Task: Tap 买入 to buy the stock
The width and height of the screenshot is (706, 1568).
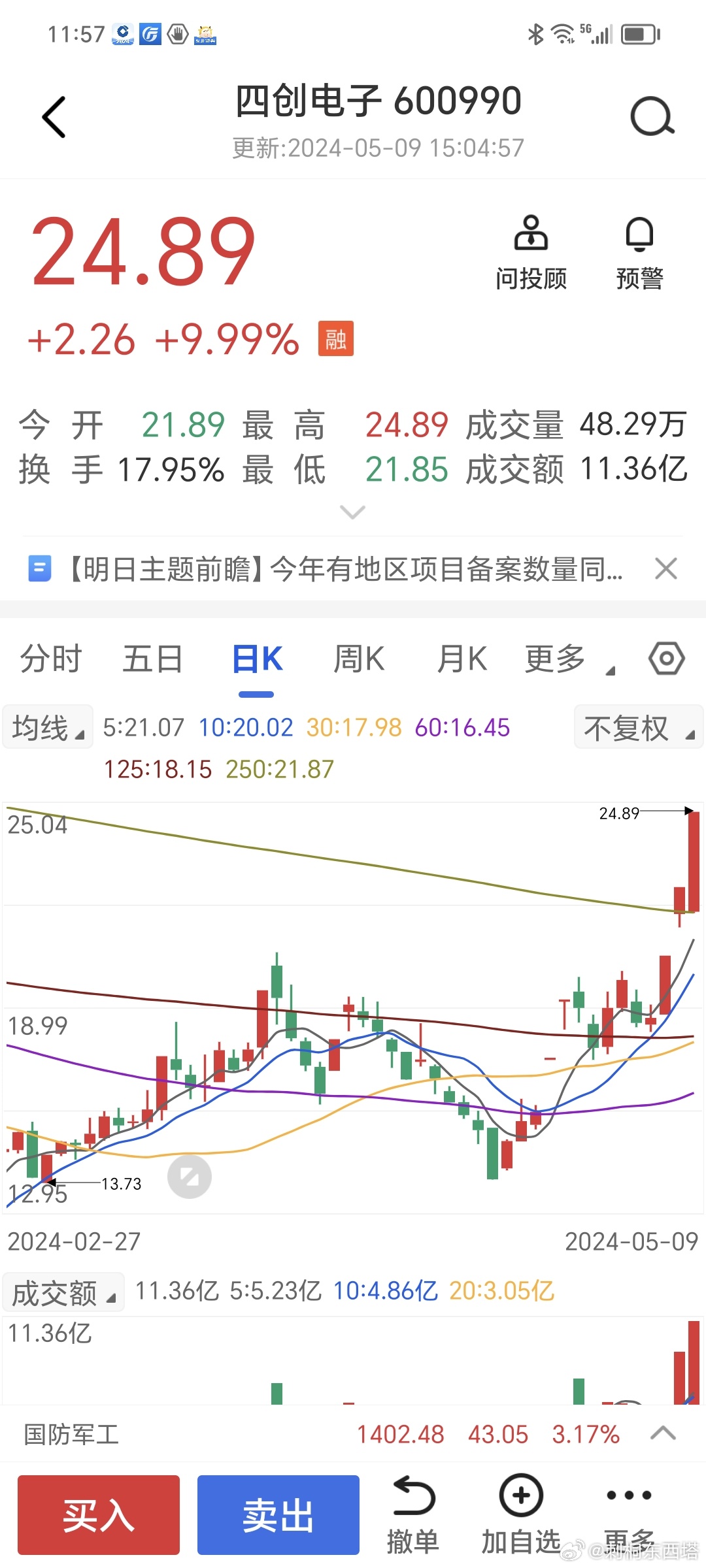Action: click(99, 1514)
